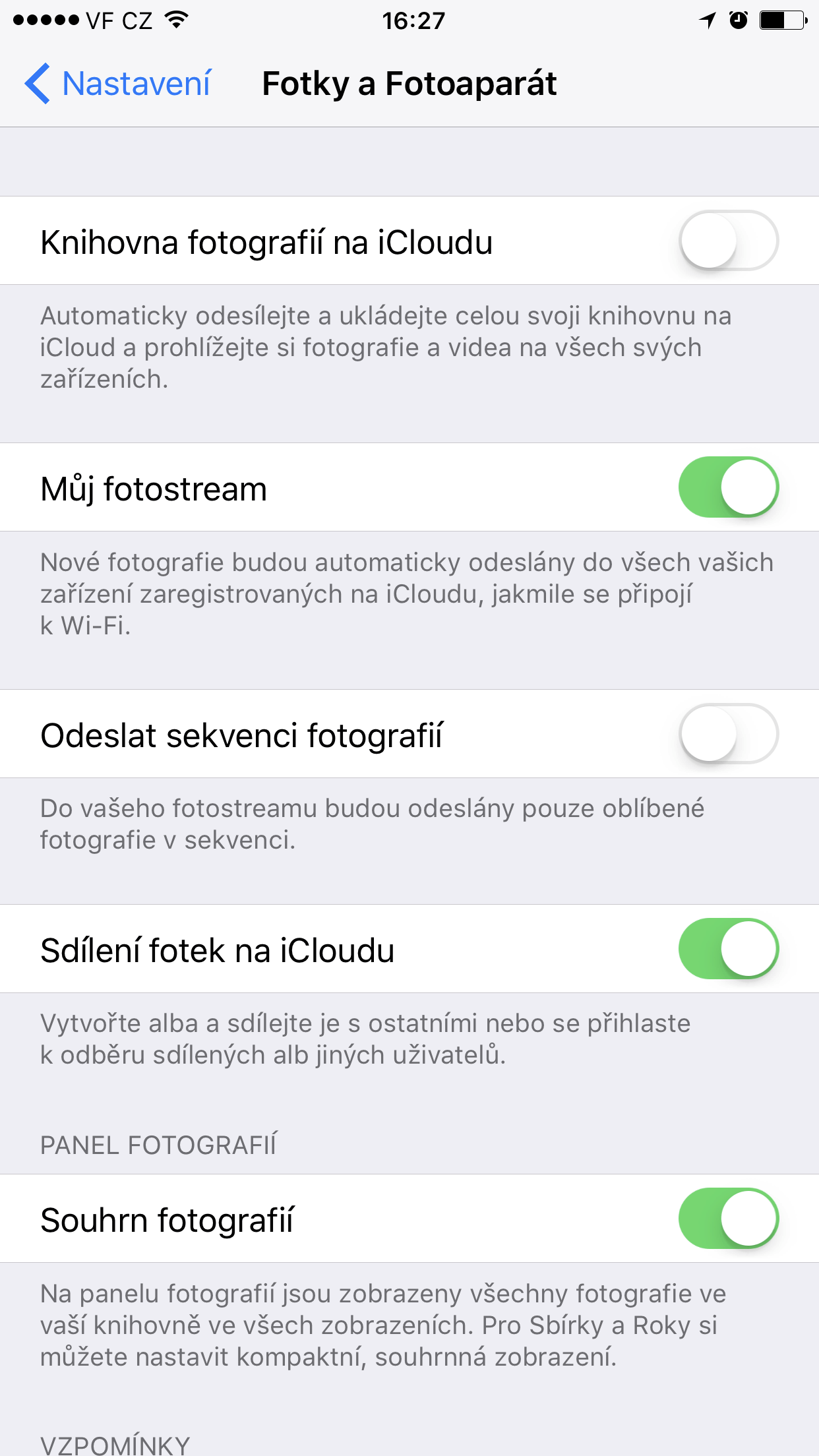Switch off Souhrn fotografií
The image size is (819, 1456).
[729, 1219]
